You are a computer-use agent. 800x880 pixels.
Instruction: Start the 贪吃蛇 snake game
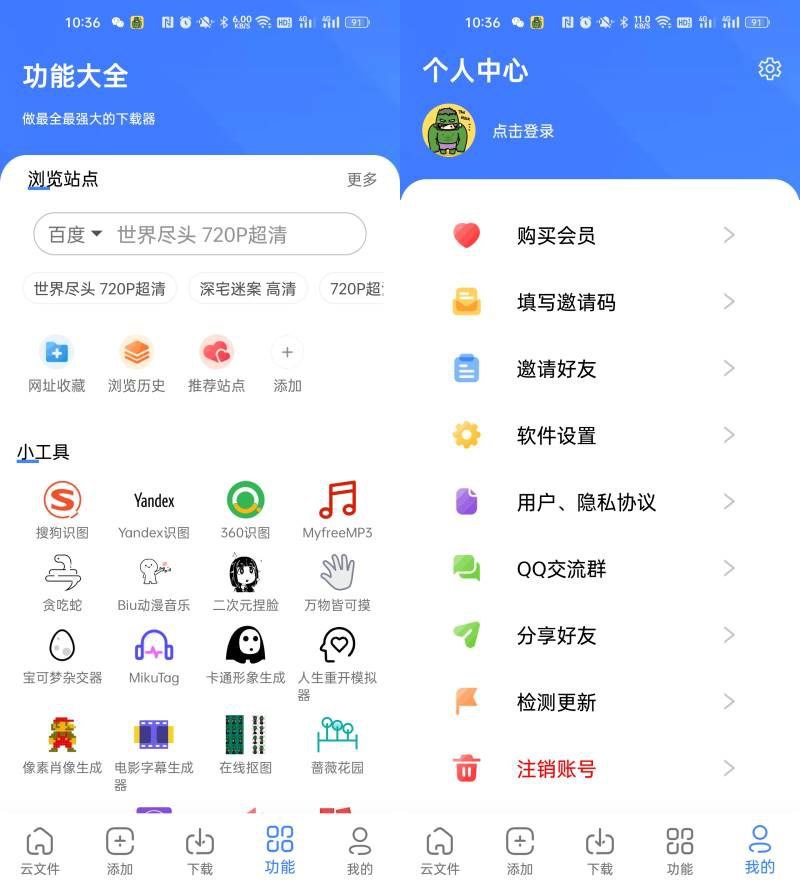pyautogui.click(x=62, y=580)
